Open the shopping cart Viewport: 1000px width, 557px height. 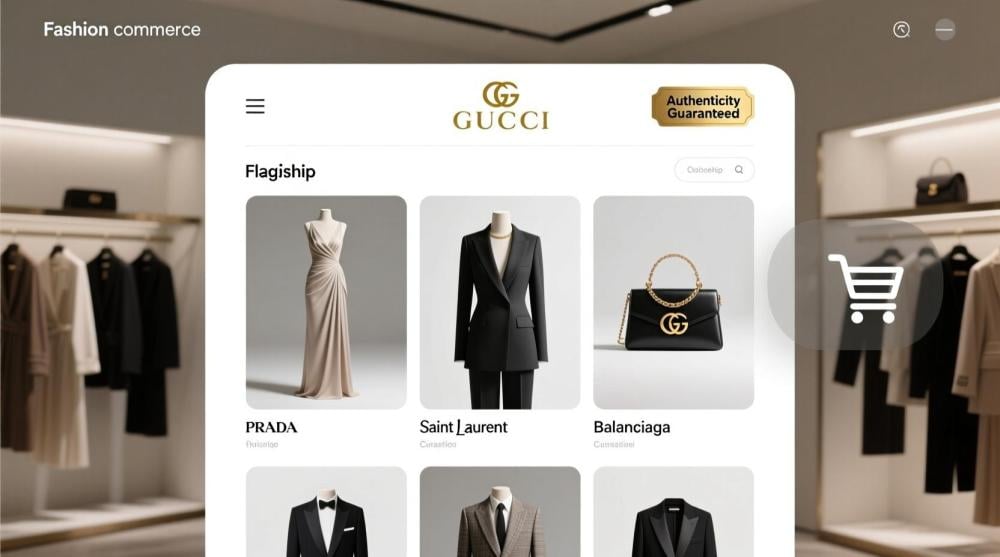[x=864, y=287]
